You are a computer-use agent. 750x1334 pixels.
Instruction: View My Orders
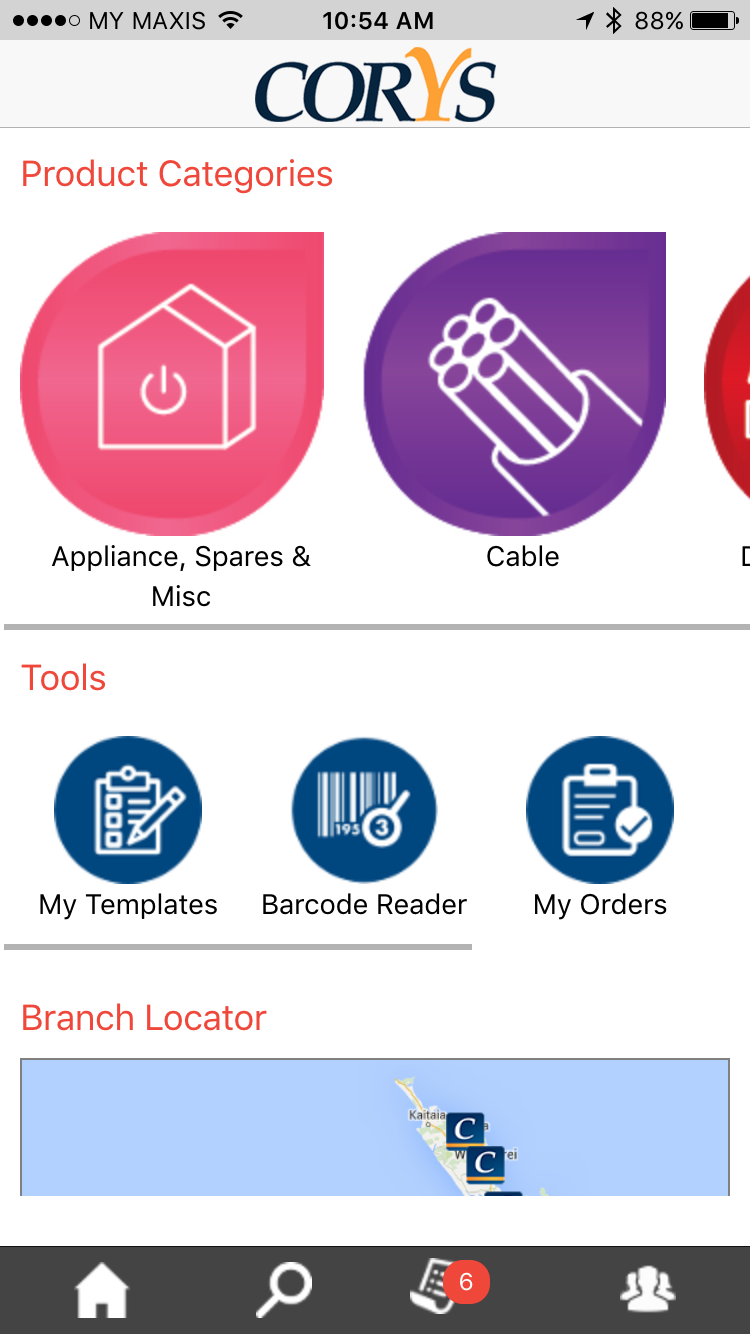coord(600,810)
